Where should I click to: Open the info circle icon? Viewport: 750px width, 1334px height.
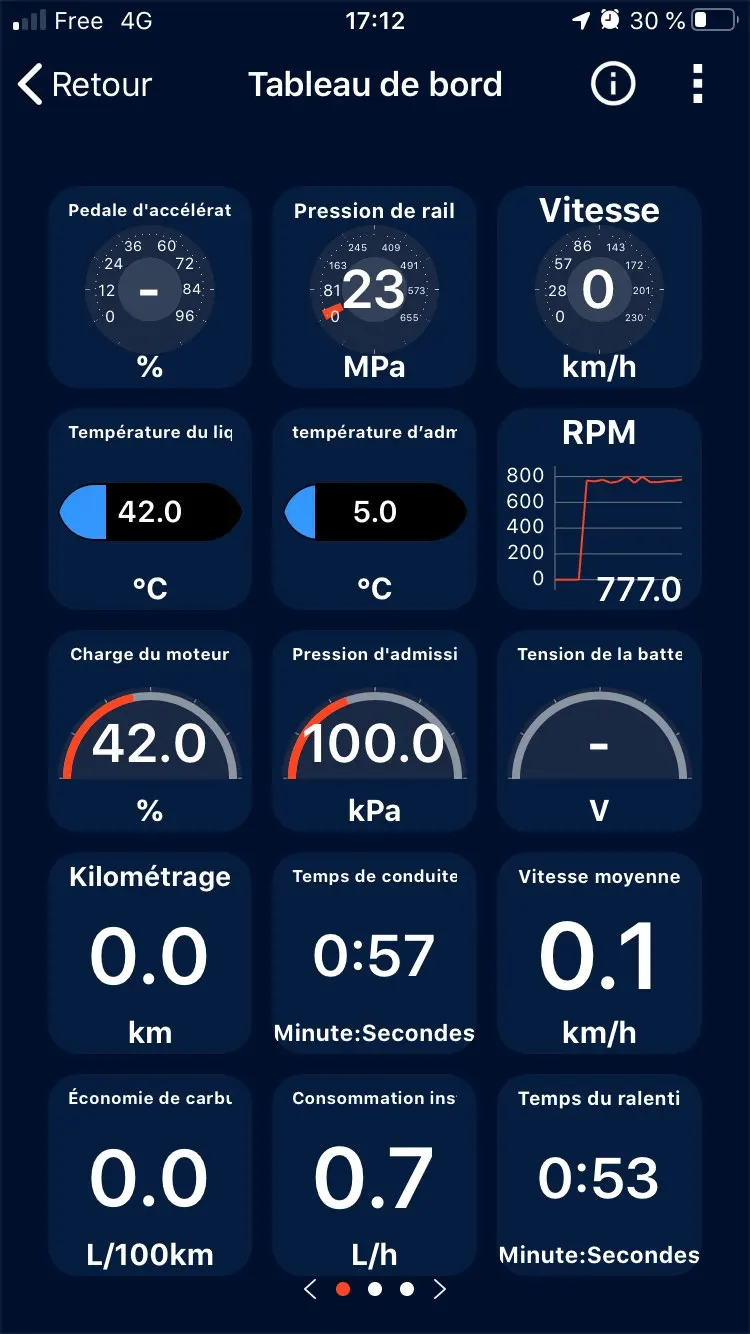click(613, 85)
